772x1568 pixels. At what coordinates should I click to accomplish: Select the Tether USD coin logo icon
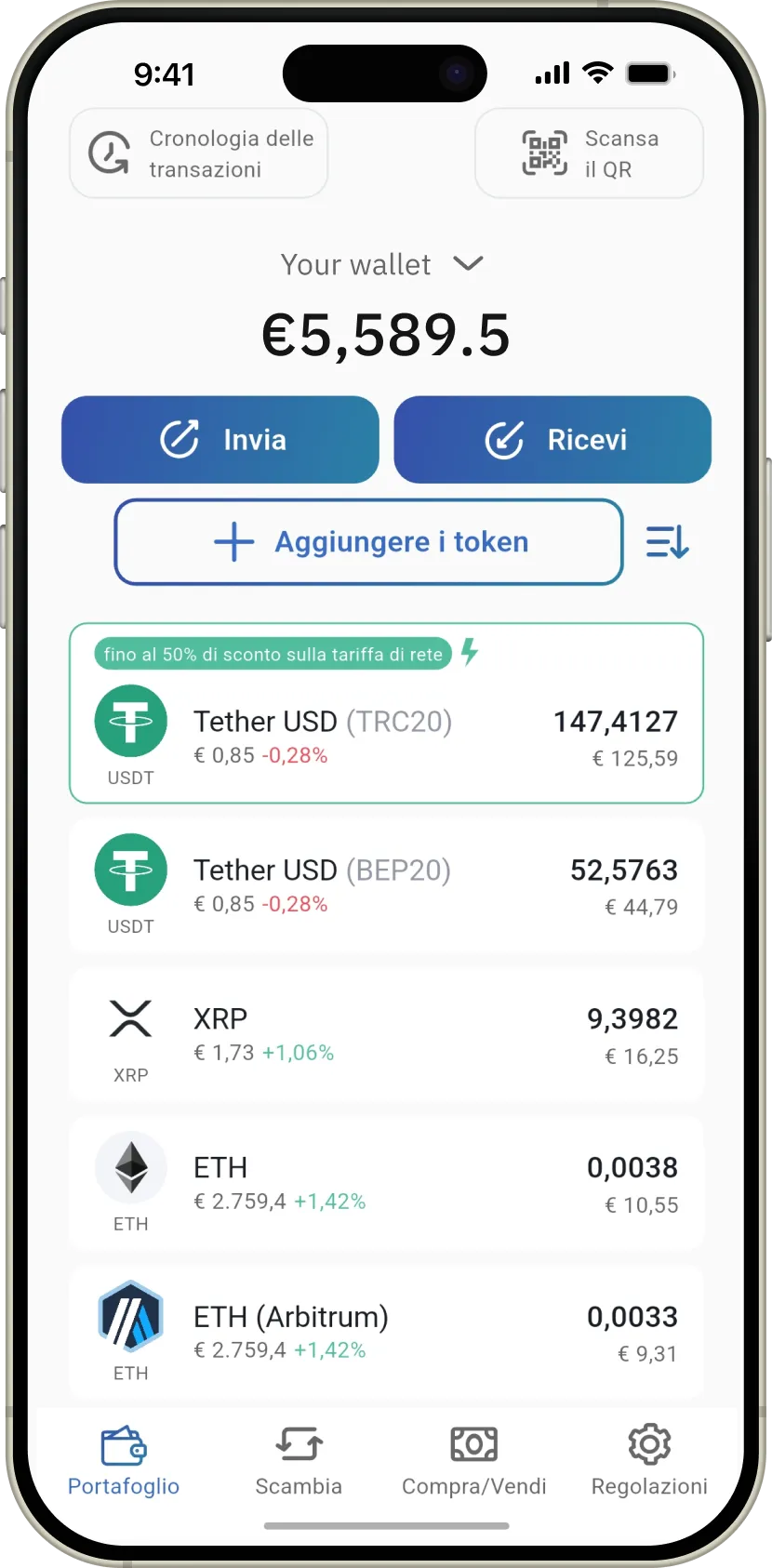pos(130,721)
